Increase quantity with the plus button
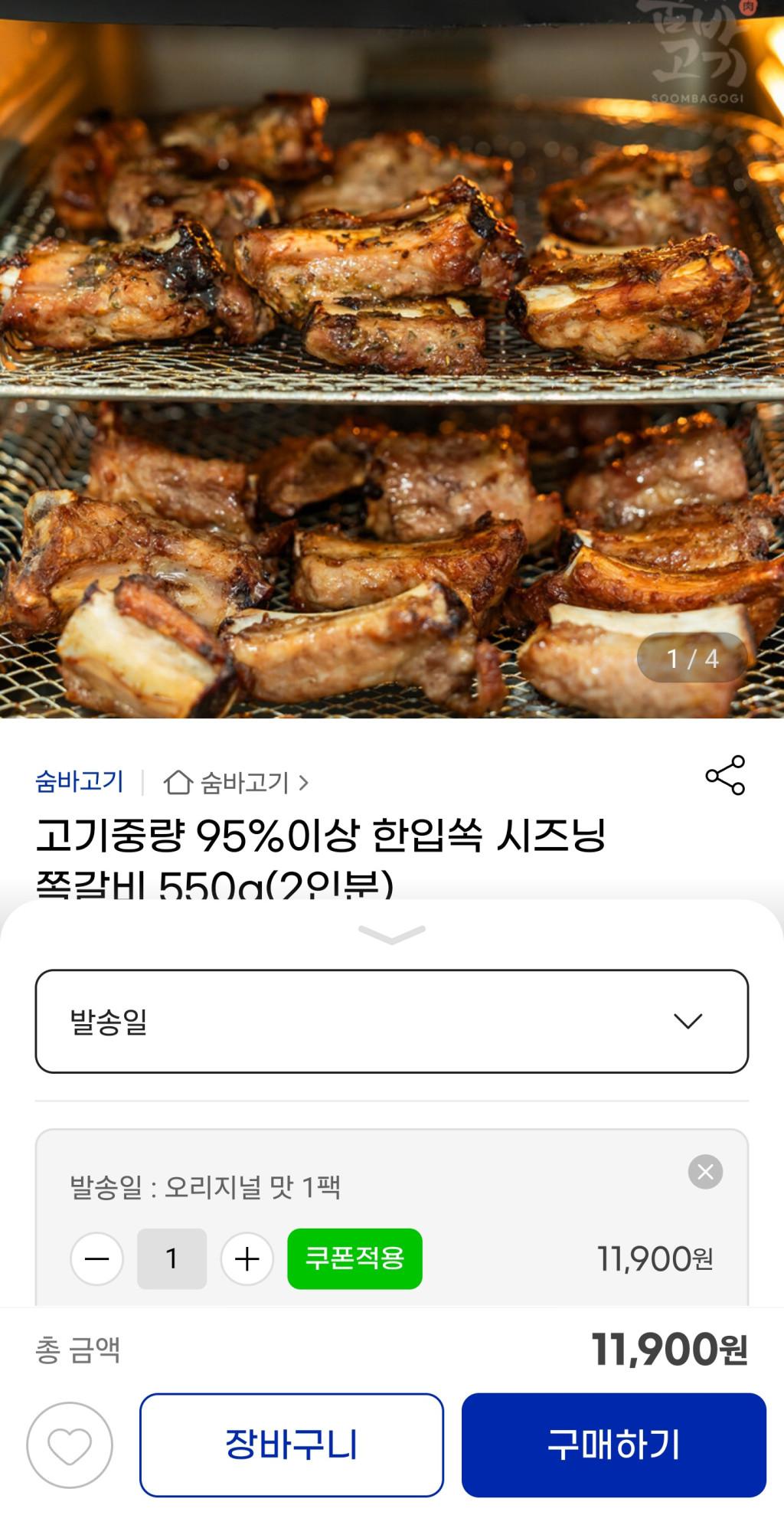This screenshot has height=1515, width=784. 247,1258
